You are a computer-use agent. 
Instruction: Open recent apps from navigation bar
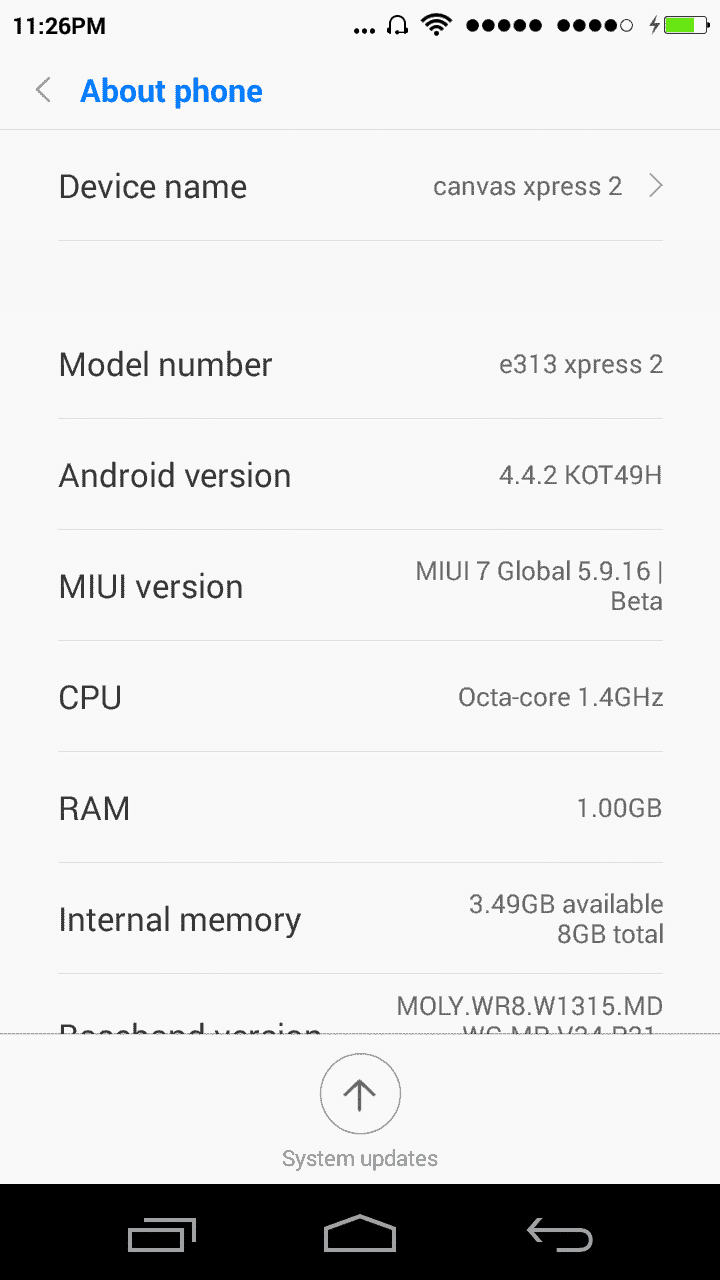162,1235
